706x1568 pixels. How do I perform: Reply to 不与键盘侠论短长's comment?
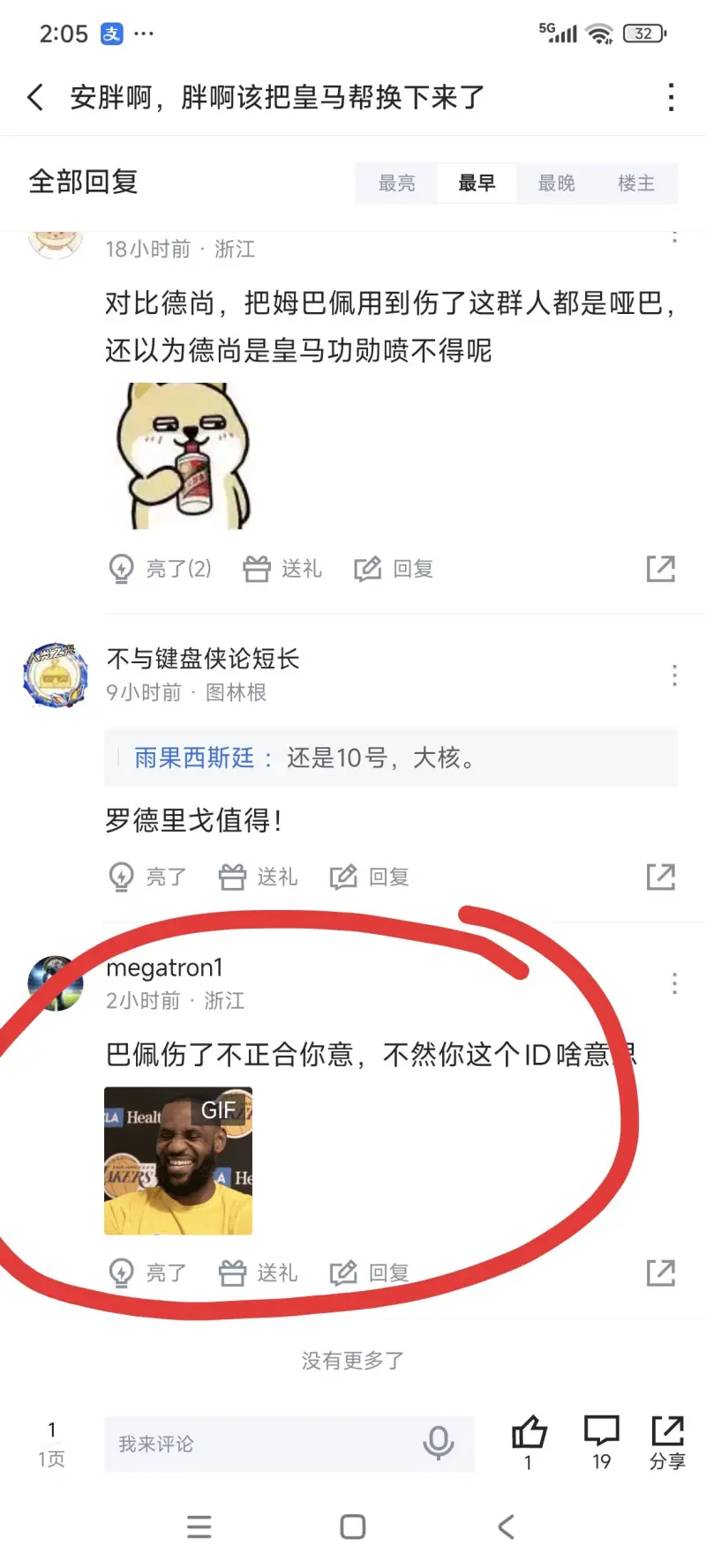tap(370, 877)
